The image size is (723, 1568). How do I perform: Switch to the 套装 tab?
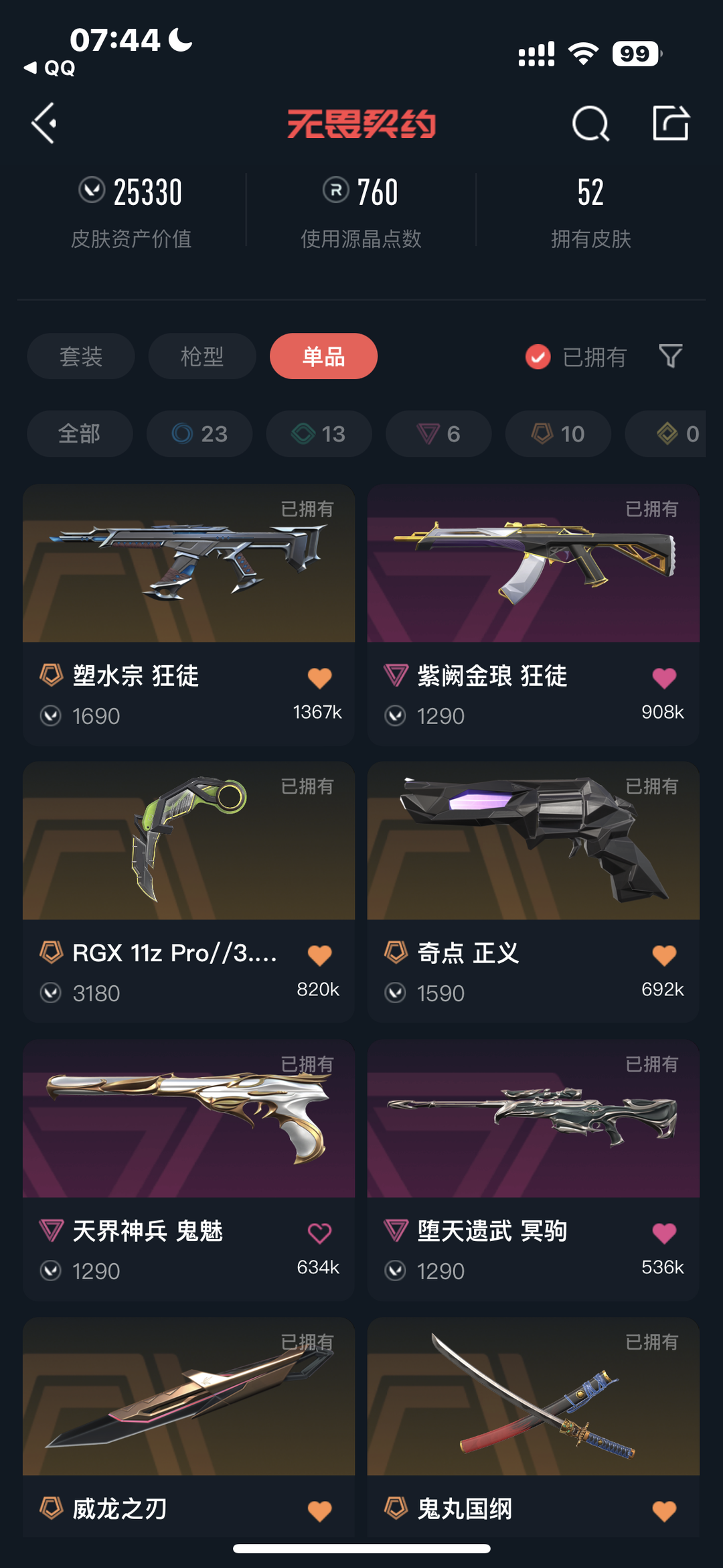pyautogui.click(x=81, y=356)
